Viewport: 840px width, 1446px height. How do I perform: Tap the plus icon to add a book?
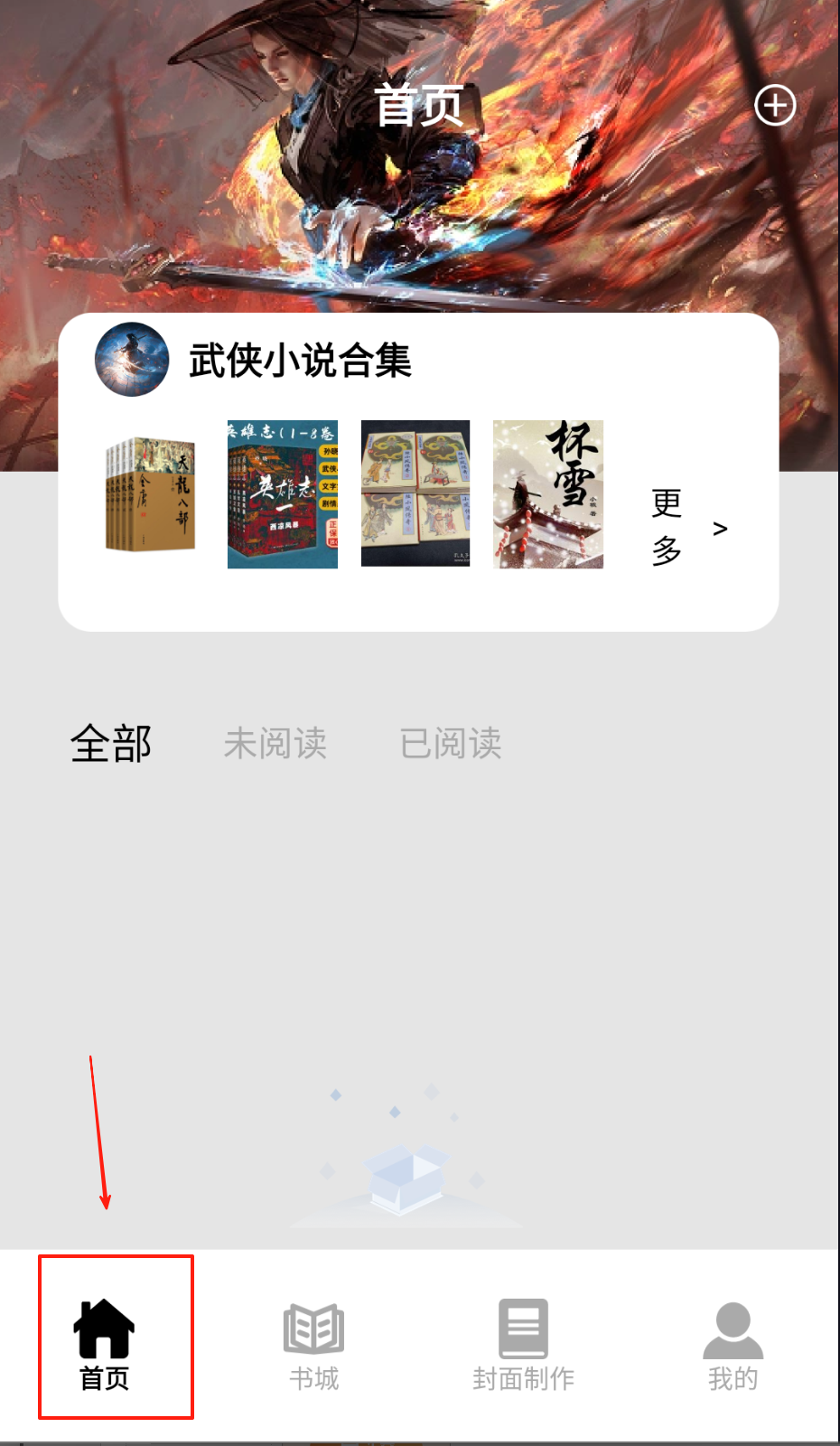pyautogui.click(x=775, y=106)
